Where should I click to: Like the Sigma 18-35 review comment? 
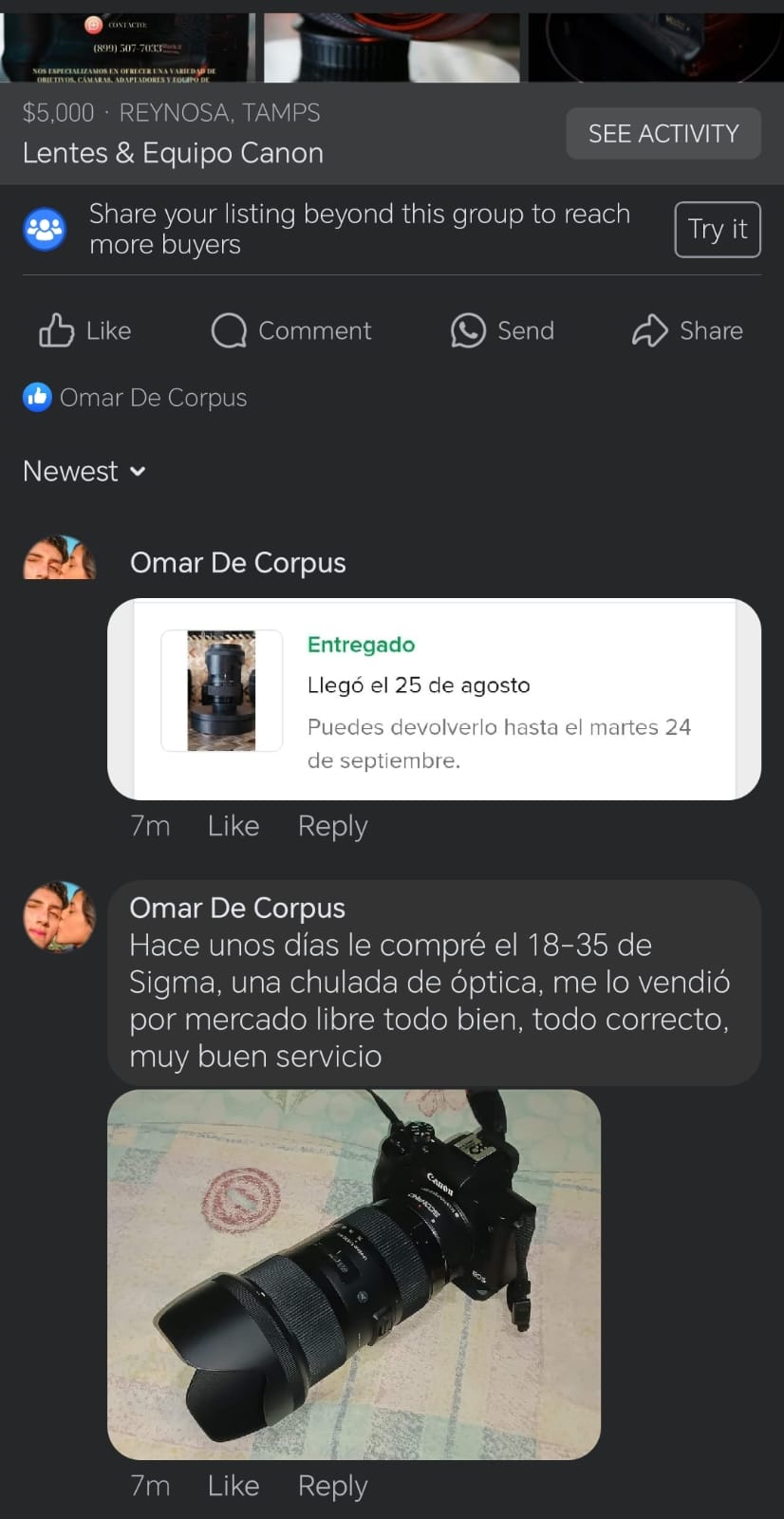pyautogui.click(x=233, y=1486)
